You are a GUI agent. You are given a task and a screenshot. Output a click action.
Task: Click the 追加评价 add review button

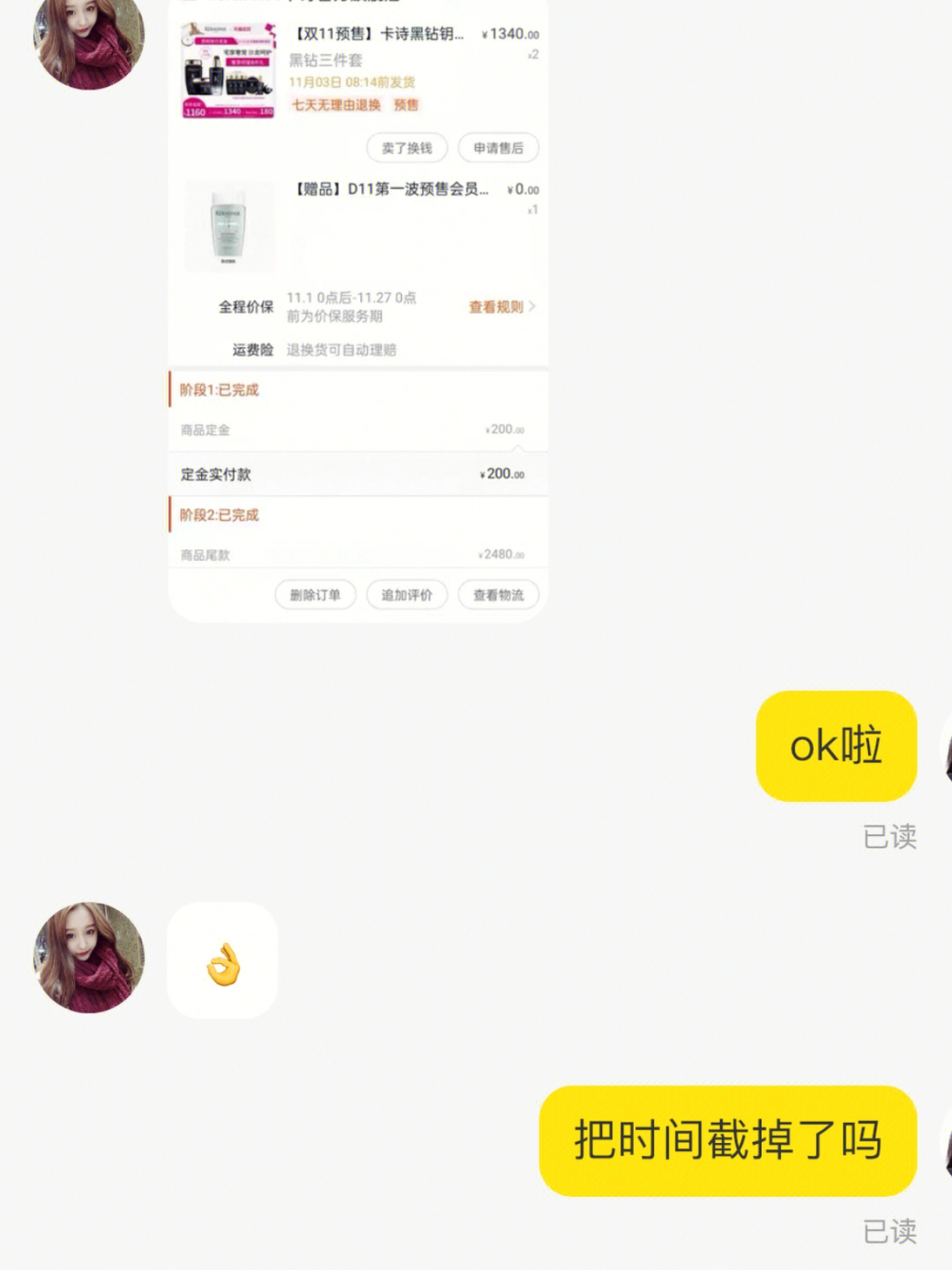405,595
